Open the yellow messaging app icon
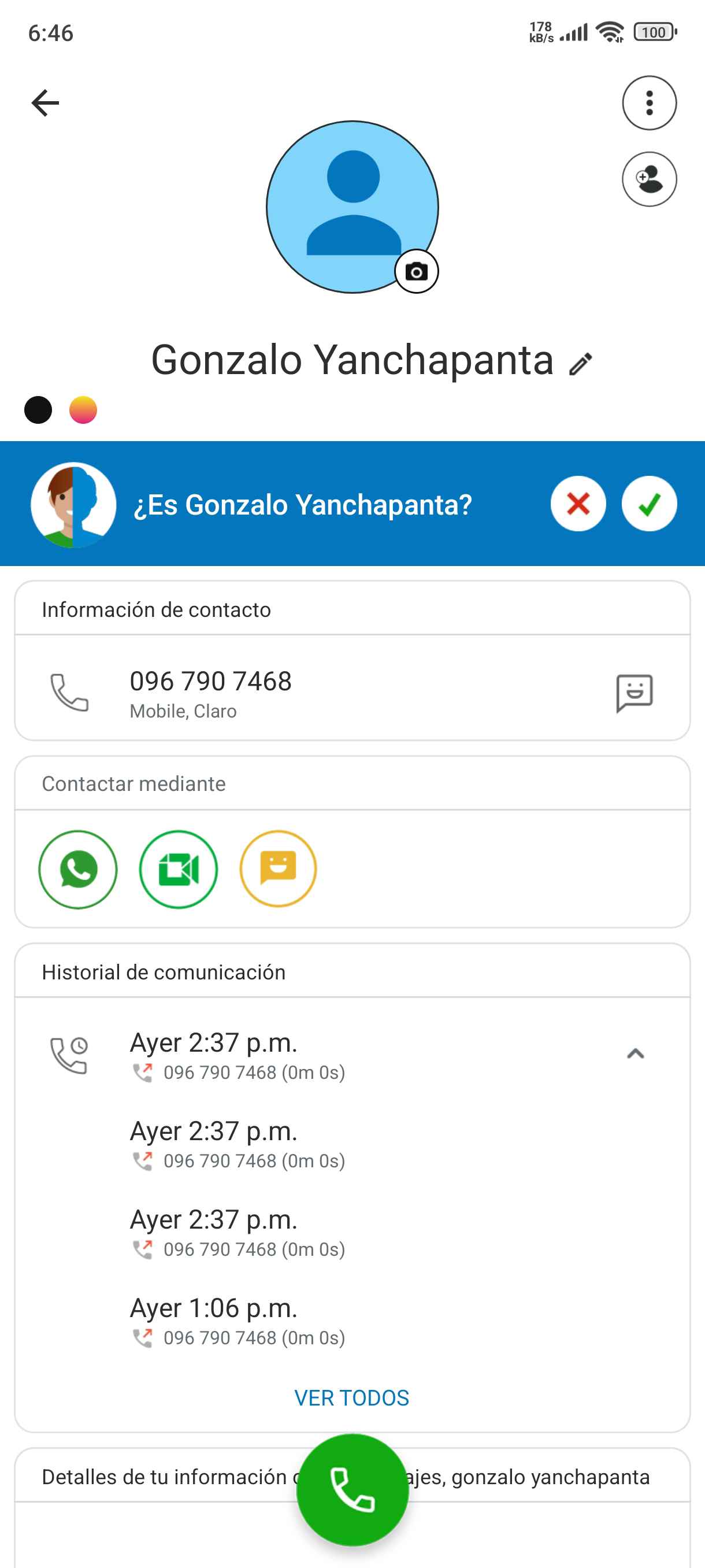Image resolution: width=705 pixels, height=1568 pixels. (x=278, y=868)
